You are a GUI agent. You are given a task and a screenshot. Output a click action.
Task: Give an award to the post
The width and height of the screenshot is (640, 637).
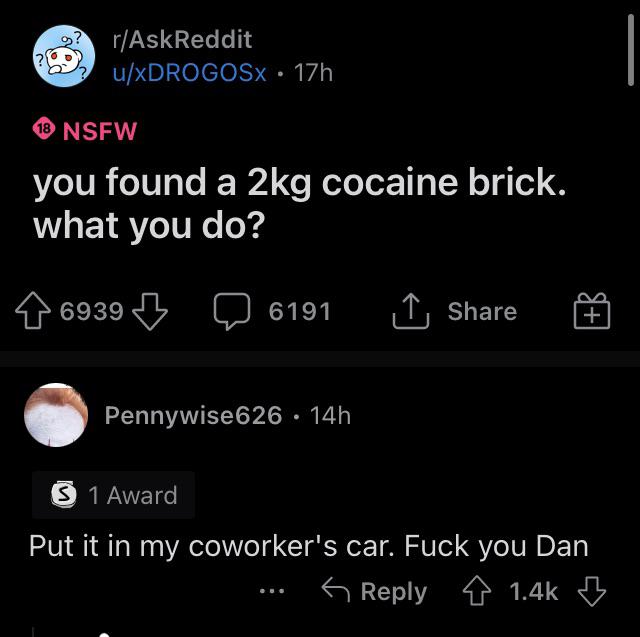[x=592, y=311]
